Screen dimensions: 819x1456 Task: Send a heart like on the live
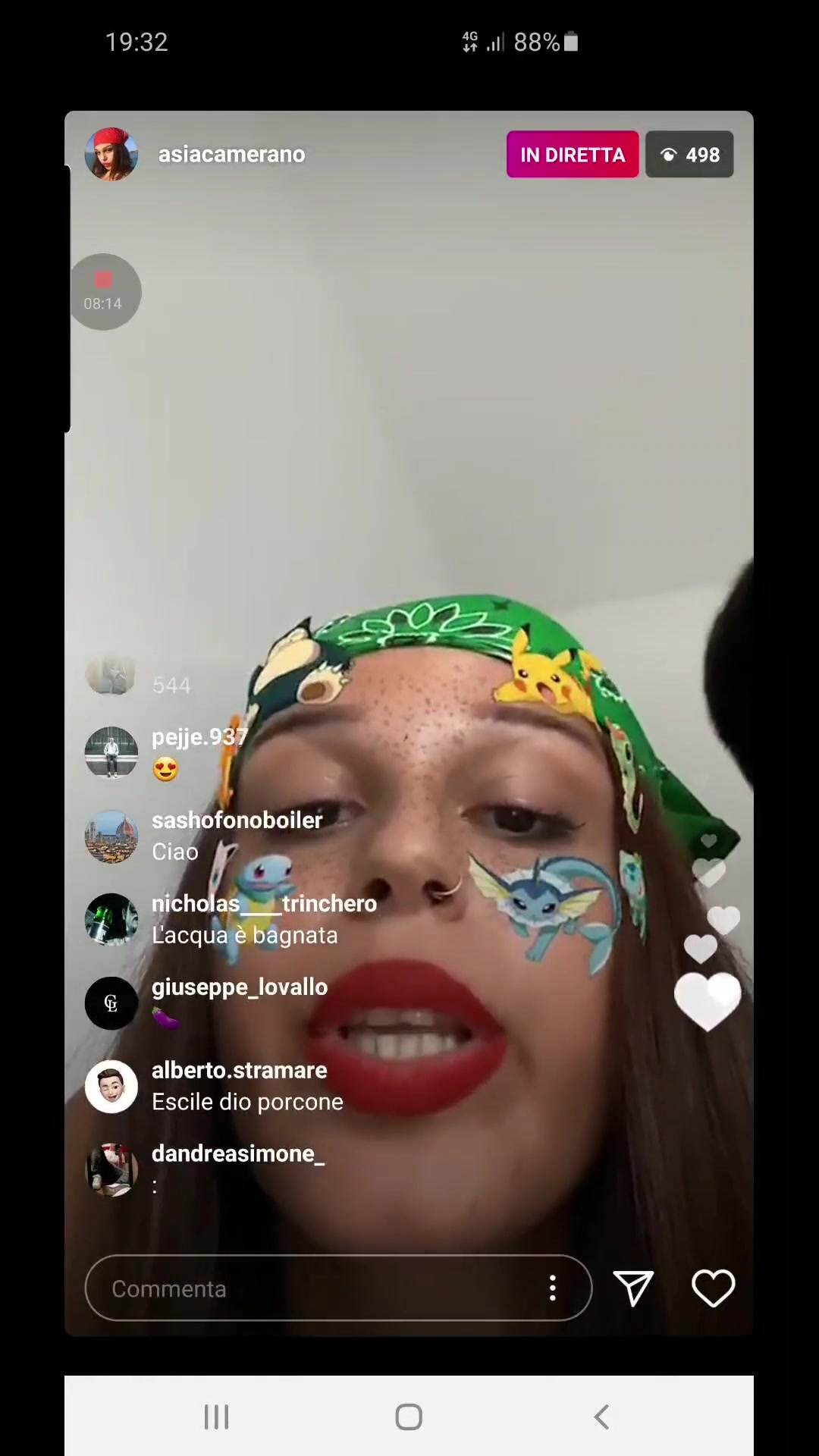point(713,1288)
